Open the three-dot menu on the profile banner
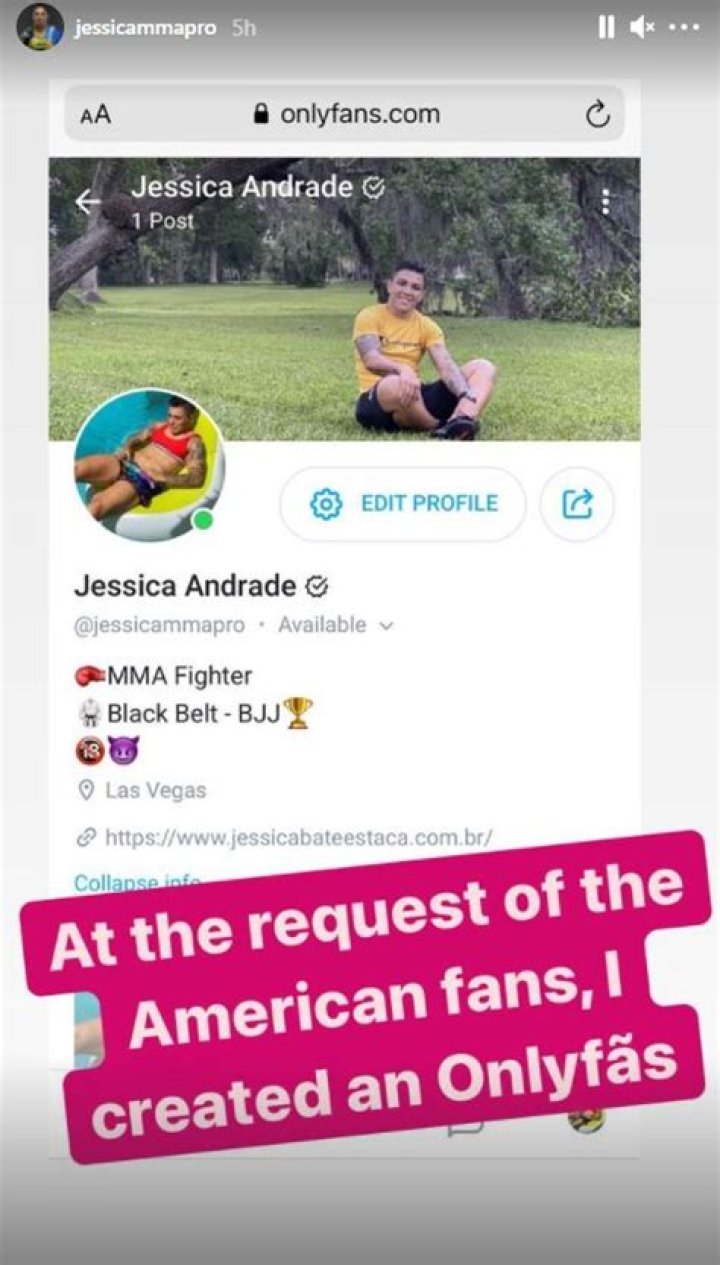Viewport: 720px width, 1265px height. [x=605, y=202]
